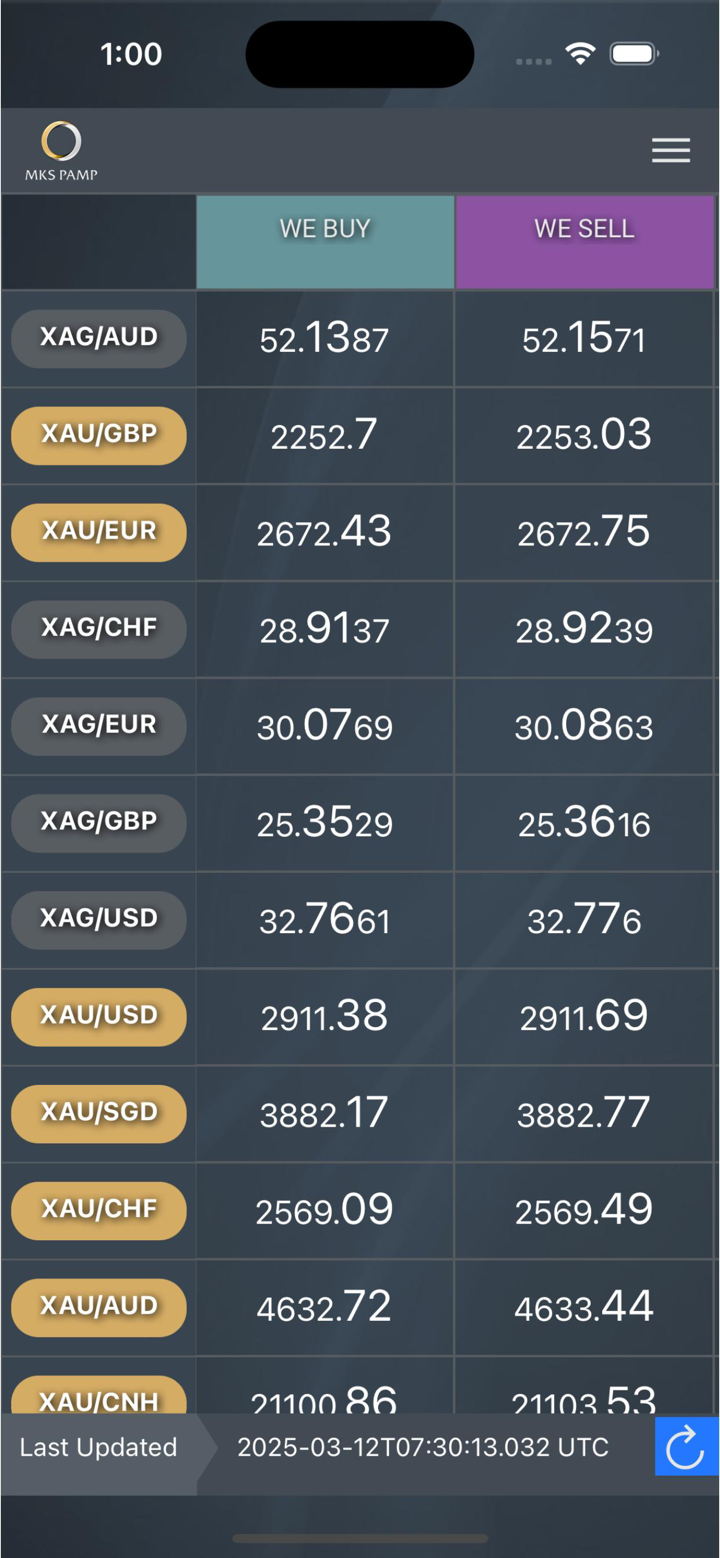Refresh the price quotes
720x1558 pixels.
[x=686, y=1446]
